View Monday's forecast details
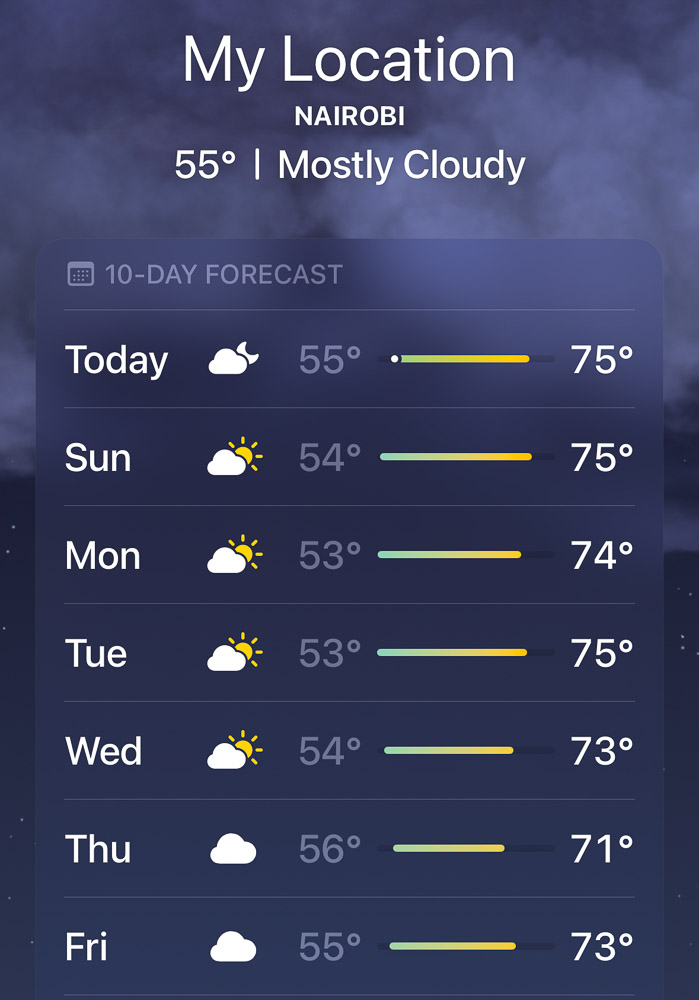The width and height of the screenshot is (699, 1000). click(349, 555)
